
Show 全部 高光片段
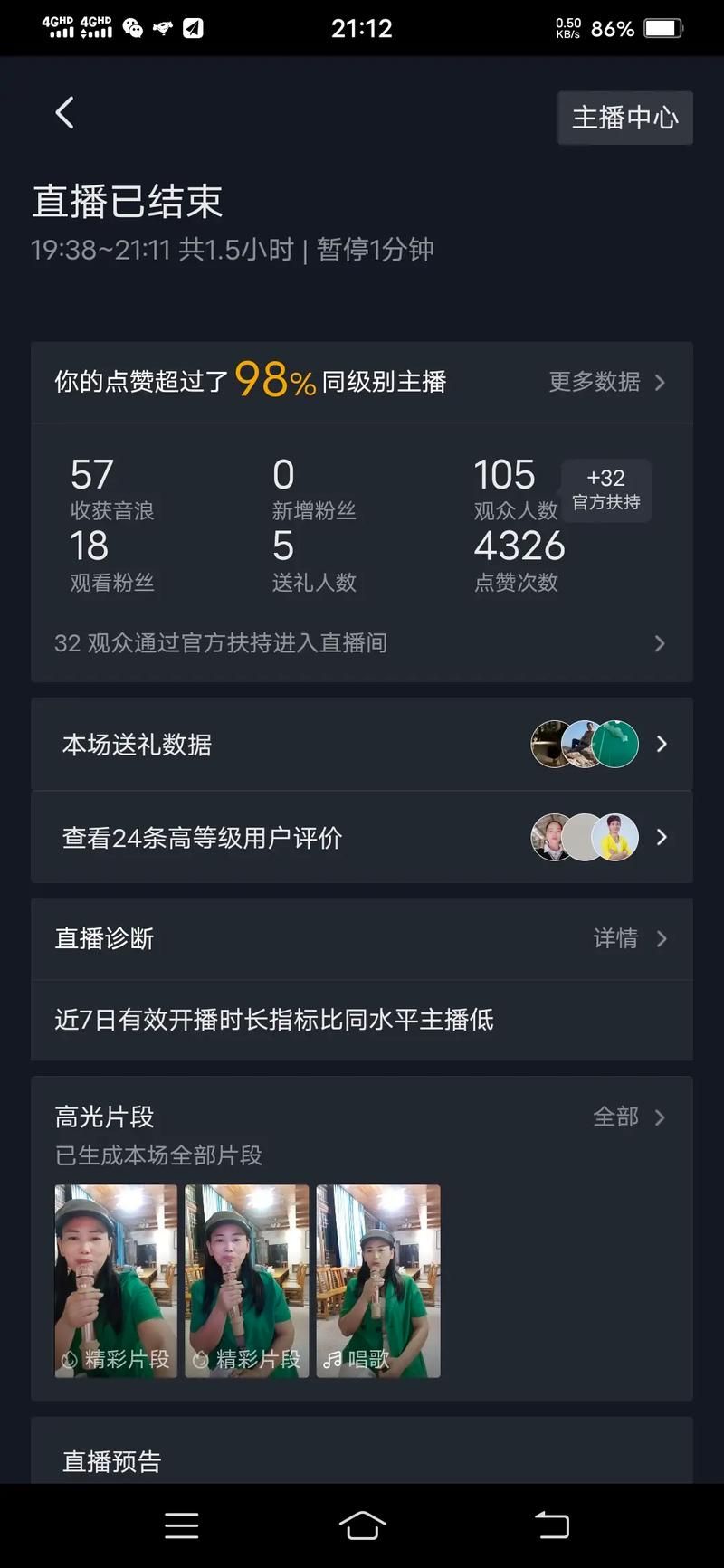pyautogui.click(x=629, y=1117)
